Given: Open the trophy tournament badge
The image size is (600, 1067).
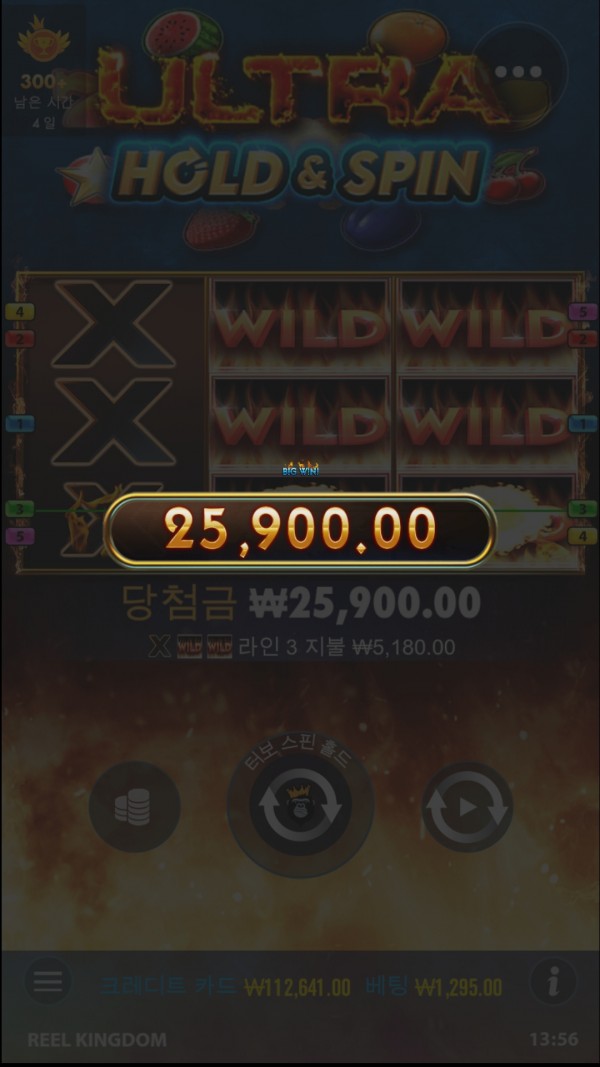Looking at the screenshot, I should (45, 45).
